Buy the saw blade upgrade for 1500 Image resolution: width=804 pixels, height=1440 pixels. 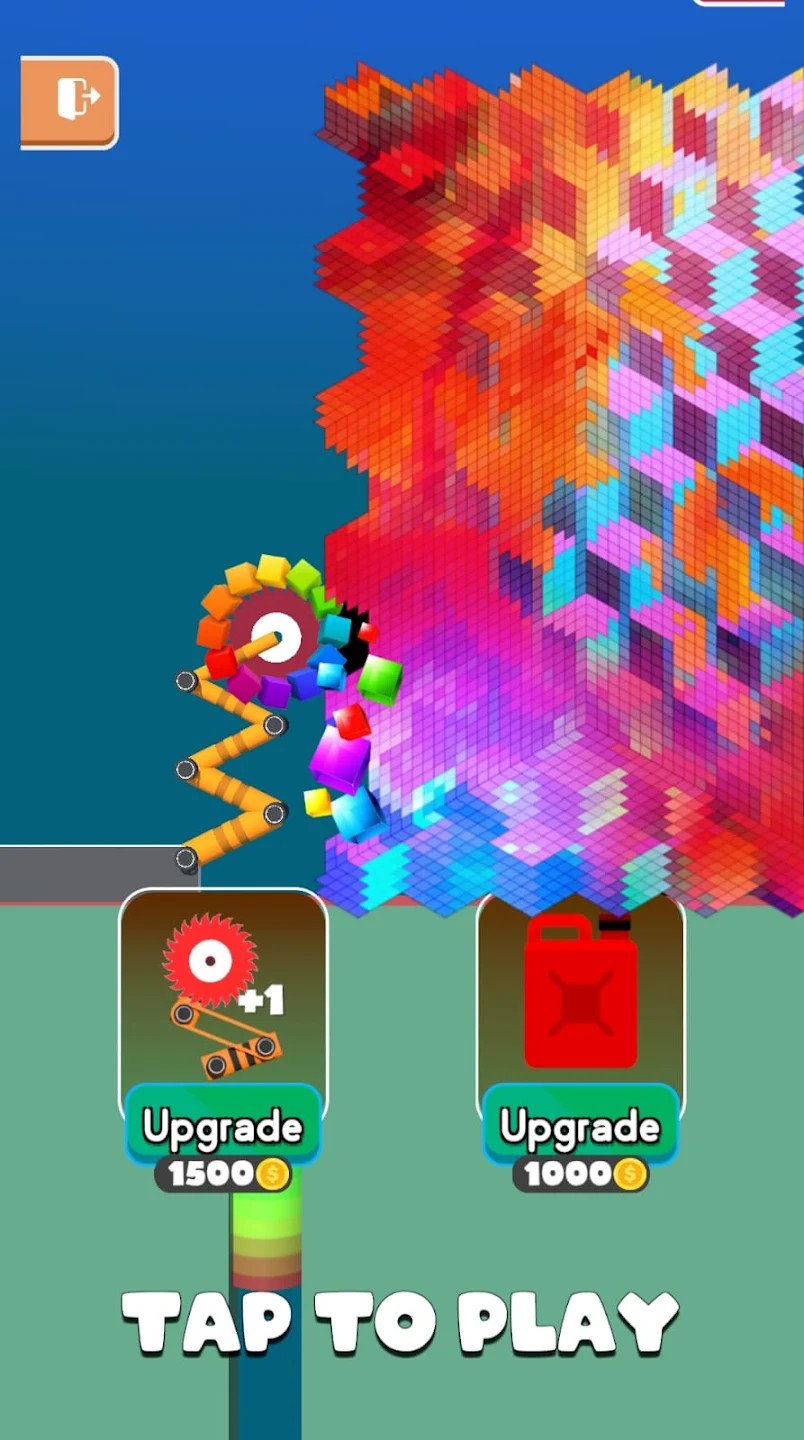(222, 1129)
